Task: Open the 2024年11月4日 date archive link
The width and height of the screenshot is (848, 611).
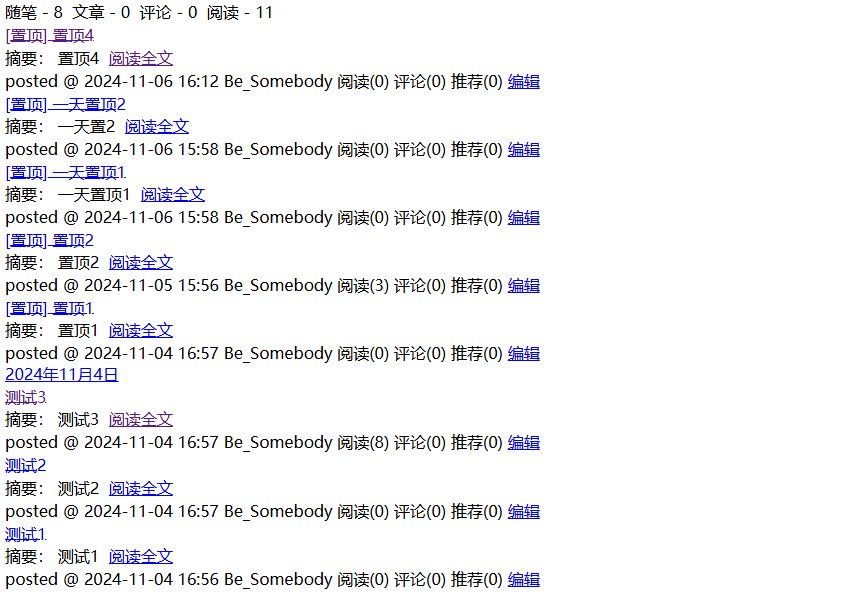Action: coord(61,375)
